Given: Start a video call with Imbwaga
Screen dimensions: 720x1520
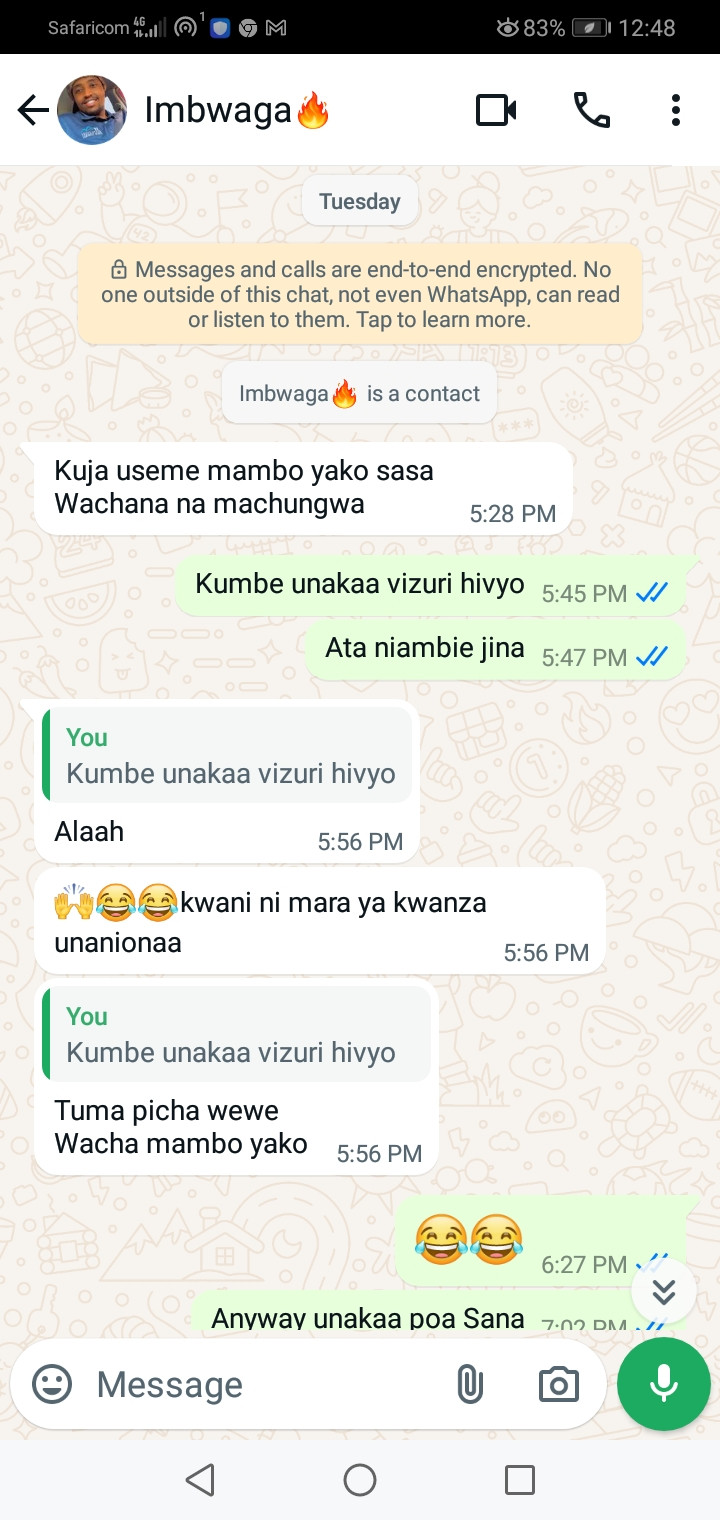Looking at the screenshot, I should (x=496, y=110).
